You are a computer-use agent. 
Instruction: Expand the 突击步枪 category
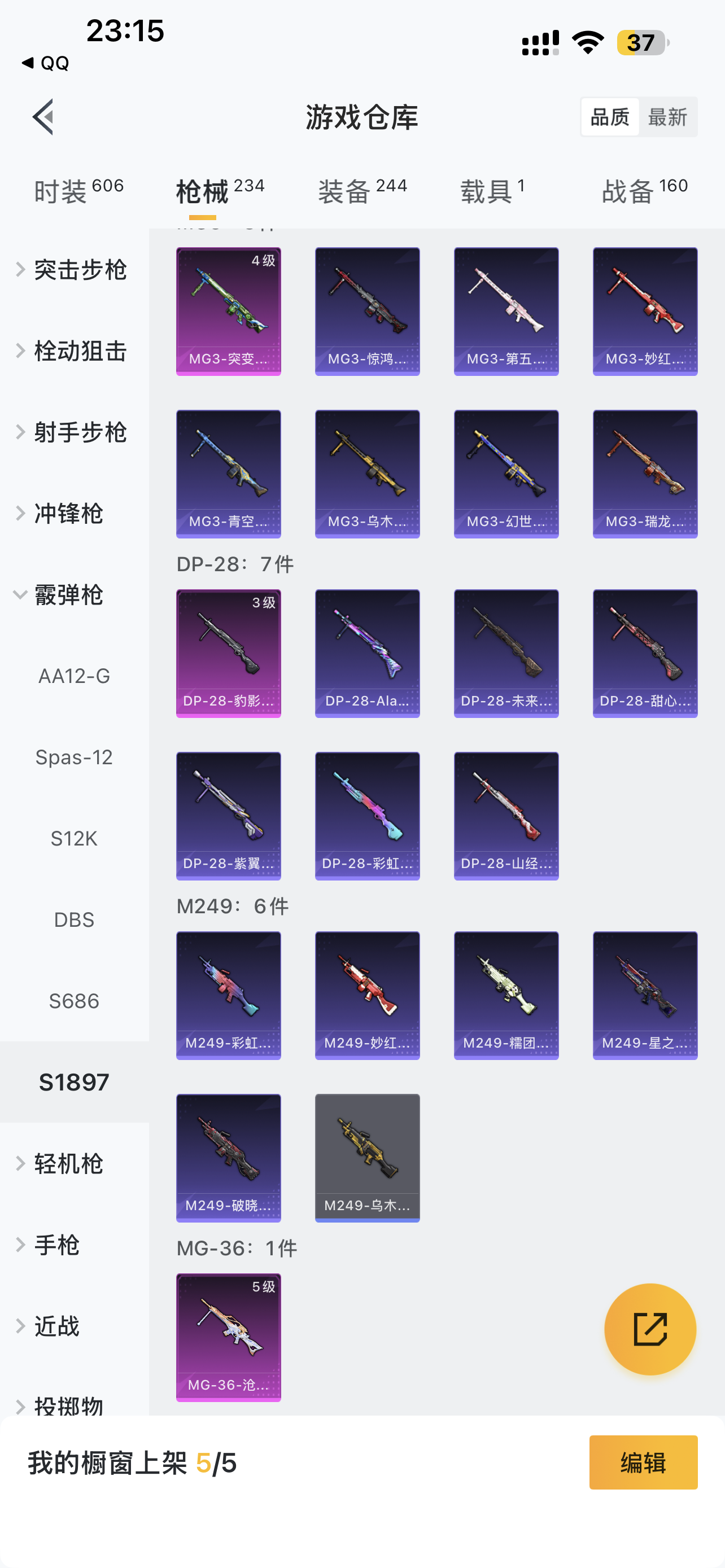point(73,270)
